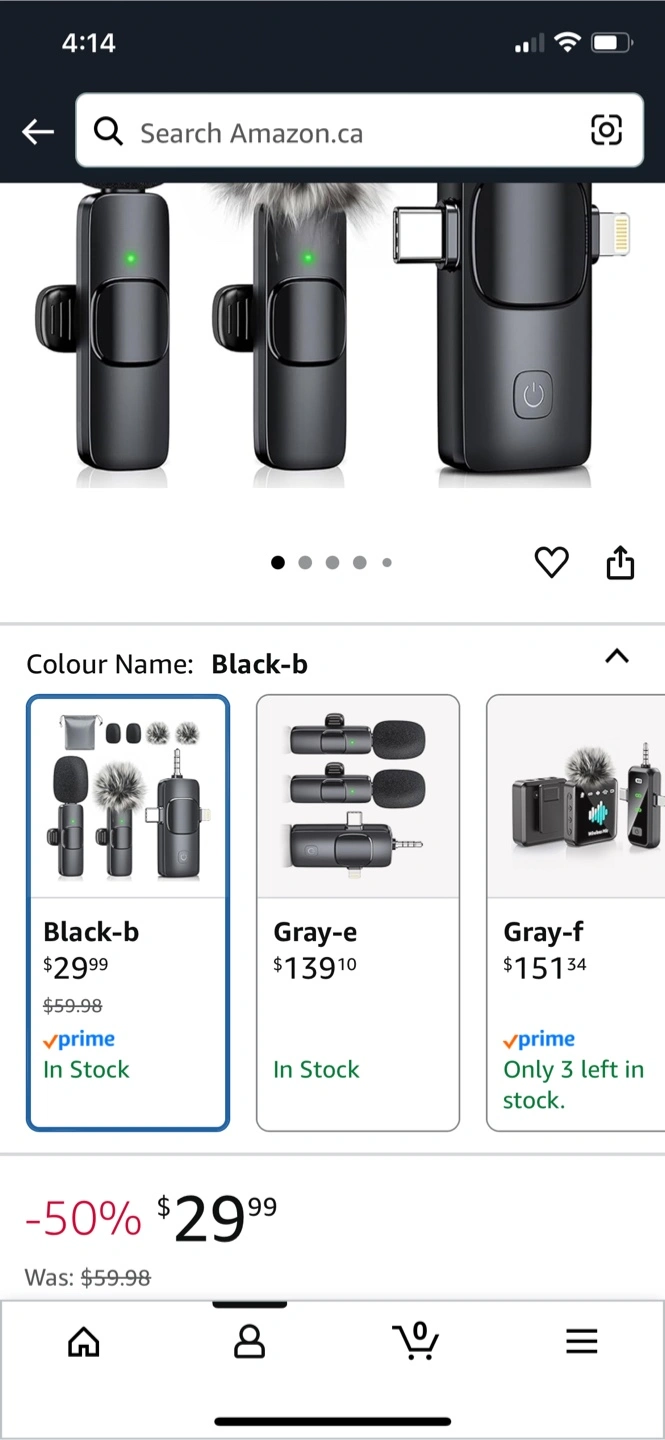
Task: Collapse the Colour Name section
Action: pos(617,657)
